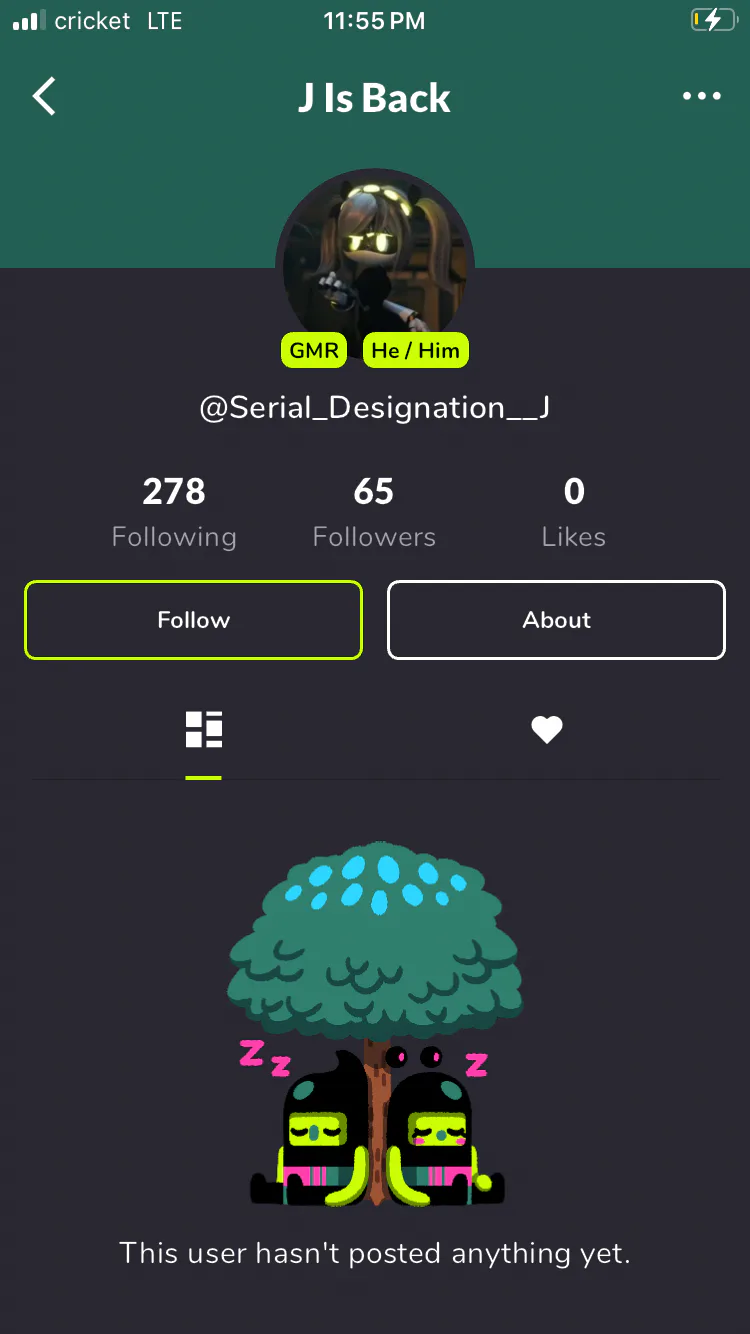The image size is (750, 1334).
Task: Open the 278 Following list
Action: click(174, 512)
